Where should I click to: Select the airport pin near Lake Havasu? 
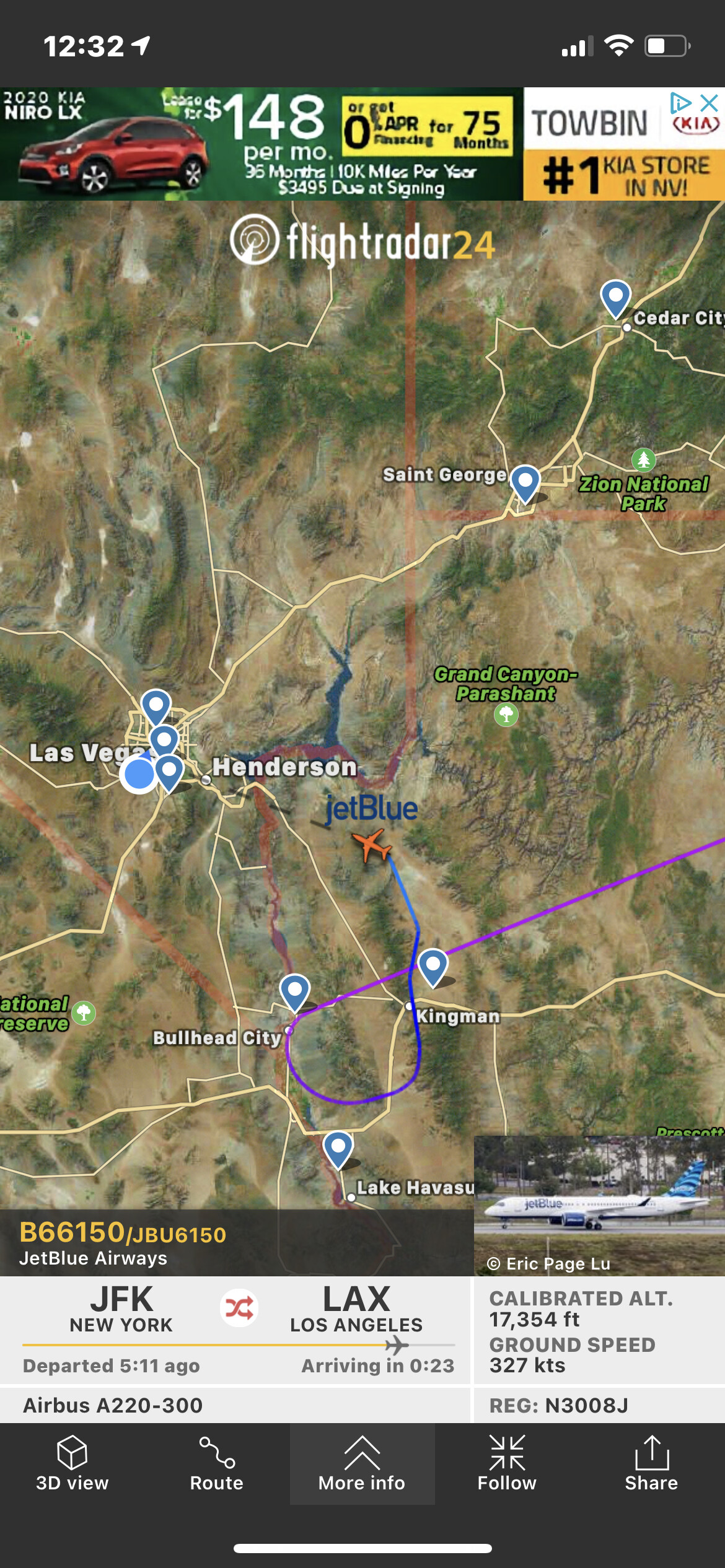click(338, 1149)
